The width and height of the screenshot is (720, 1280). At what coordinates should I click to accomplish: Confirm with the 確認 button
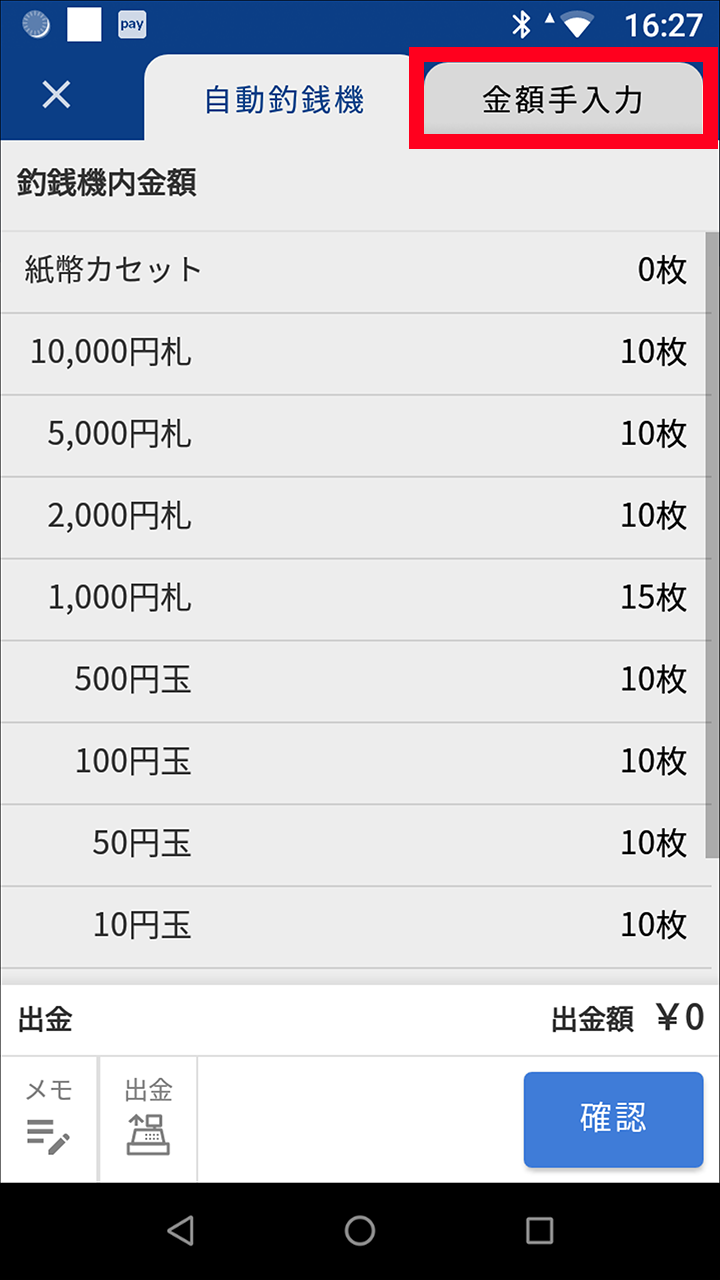click(613, 1119)
